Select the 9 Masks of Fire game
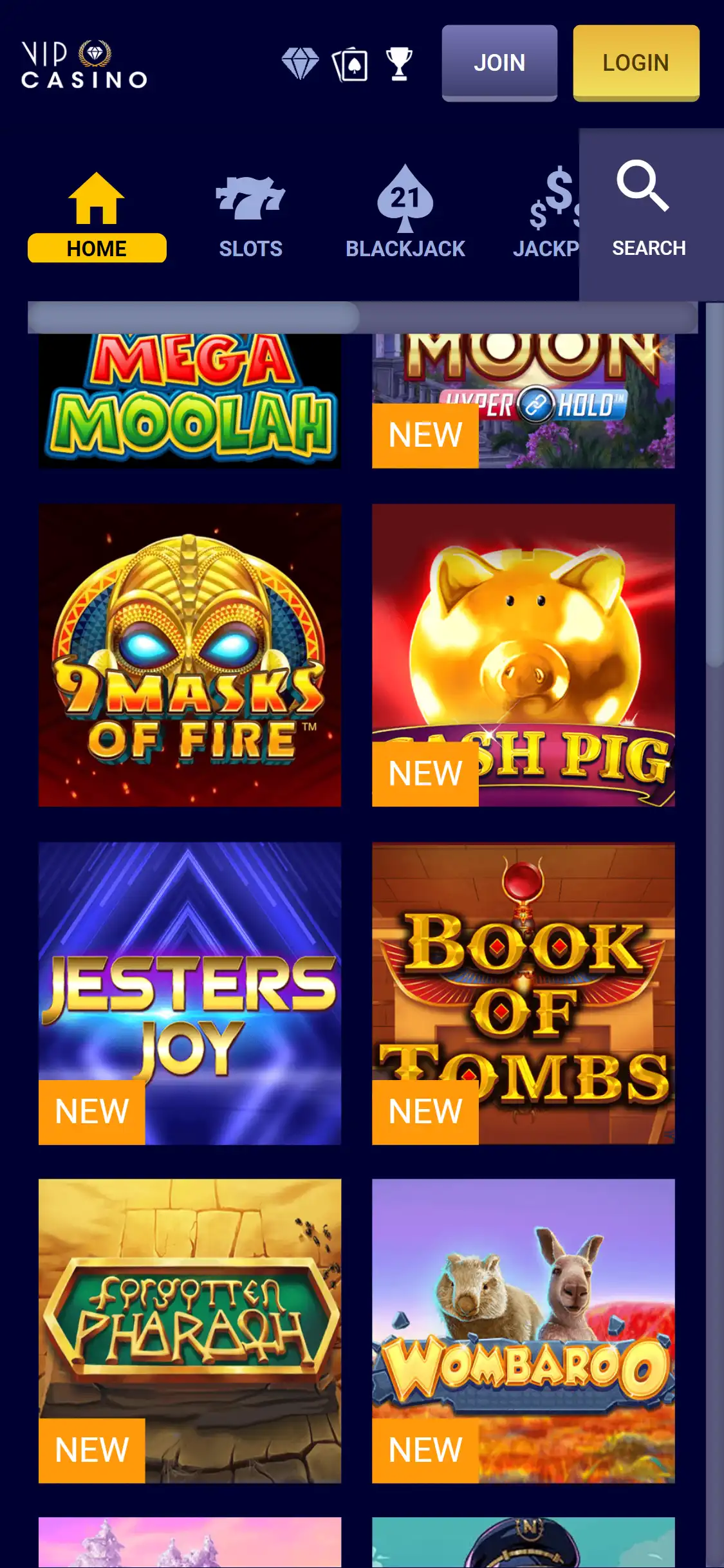Screen dimensions: 724x1568 tap(190, 657)
